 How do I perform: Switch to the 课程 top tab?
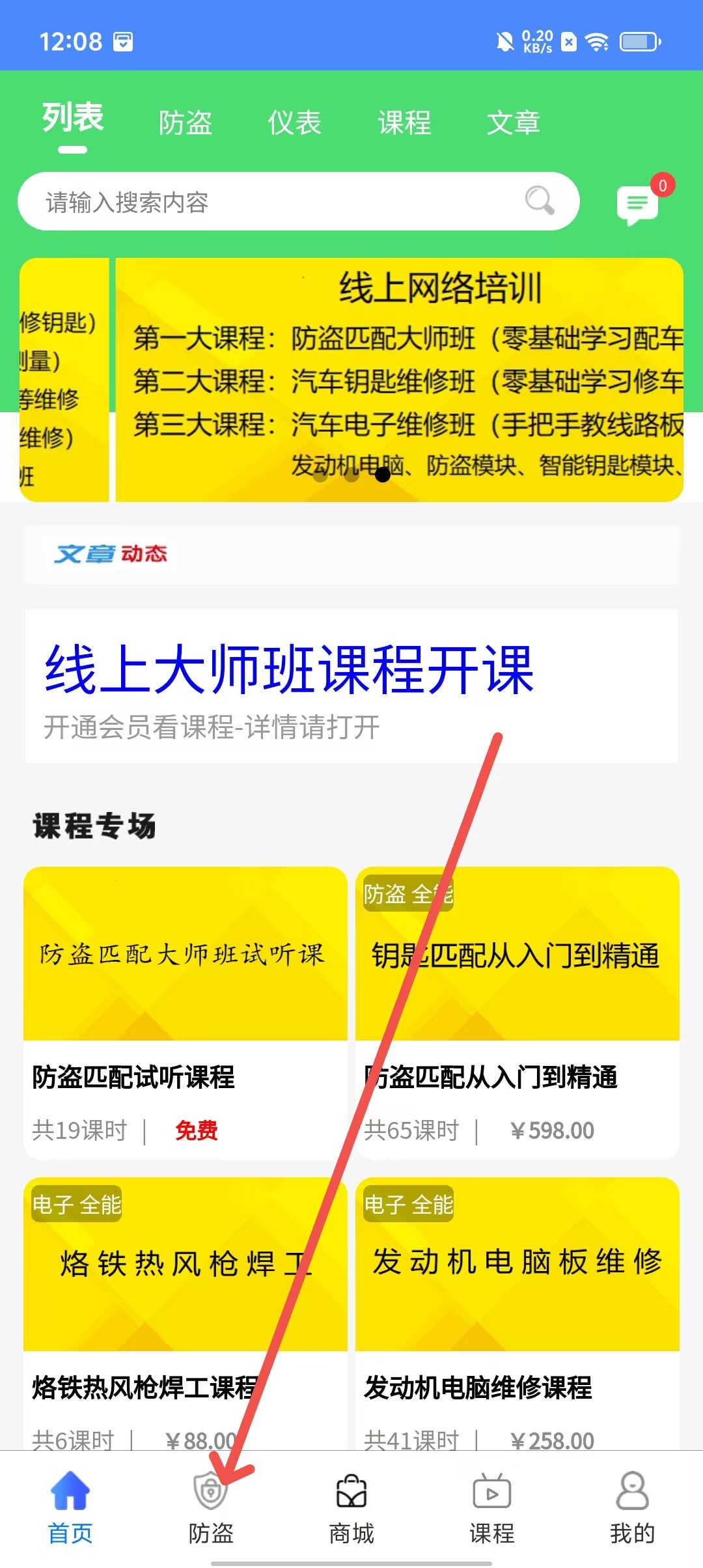(x=404, y=122)
